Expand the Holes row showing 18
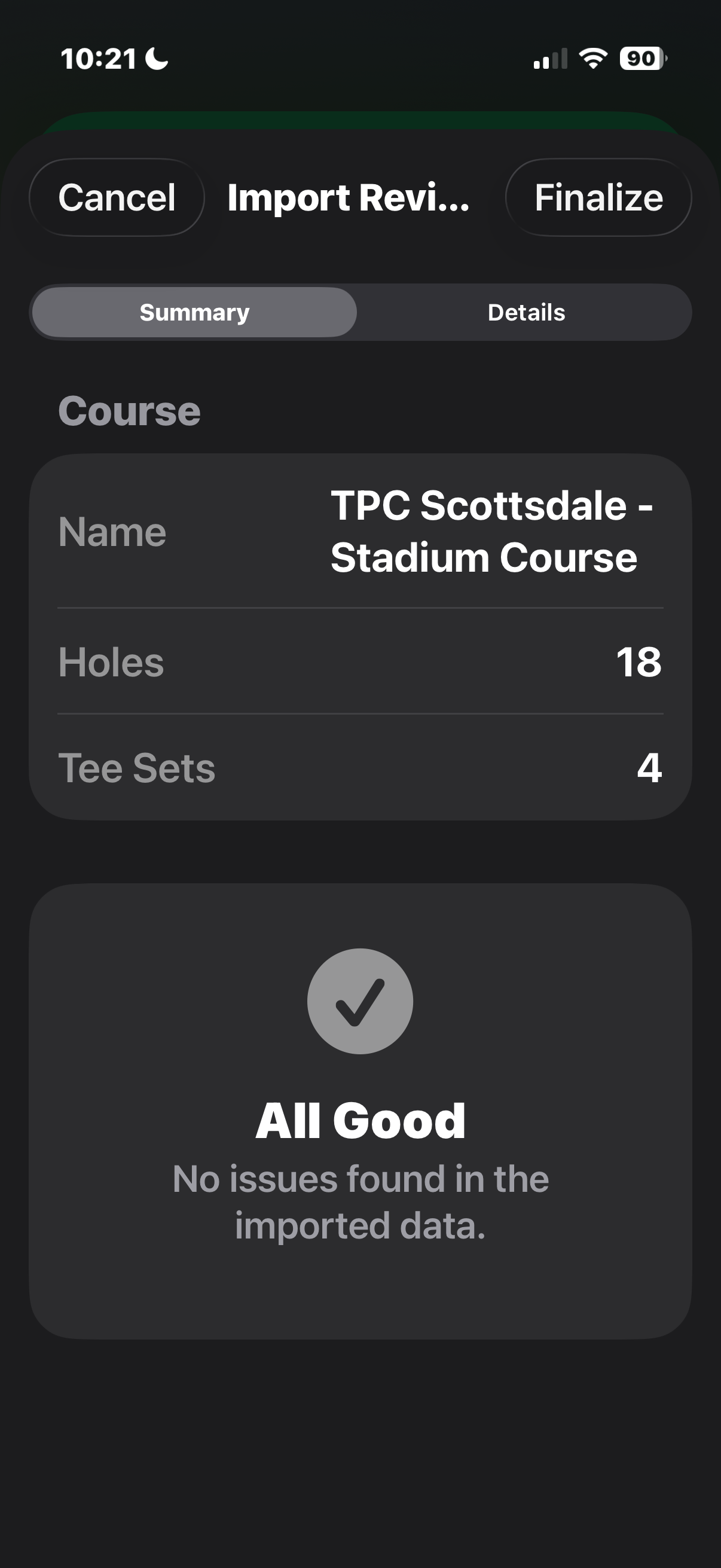The image size is (721, 1568). pyautogui.click(x=360, y=663)
